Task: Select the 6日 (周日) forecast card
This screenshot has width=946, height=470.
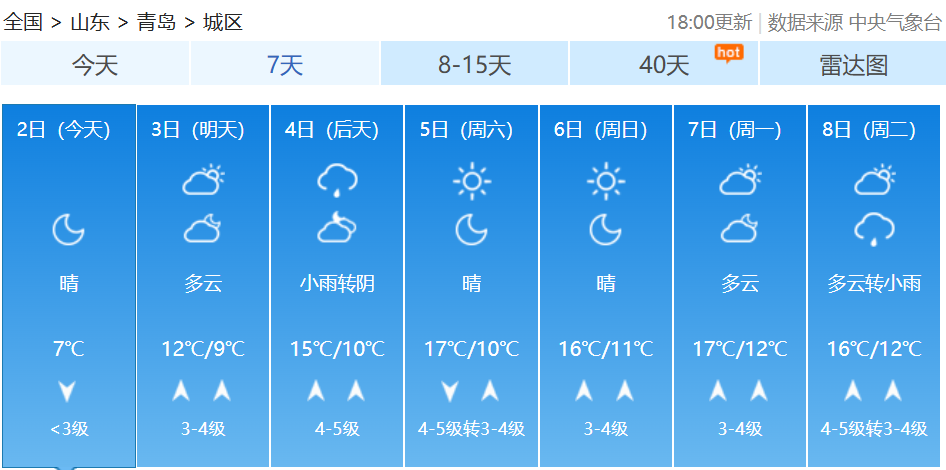Action: pyautogui.click(x=606, y=285)
